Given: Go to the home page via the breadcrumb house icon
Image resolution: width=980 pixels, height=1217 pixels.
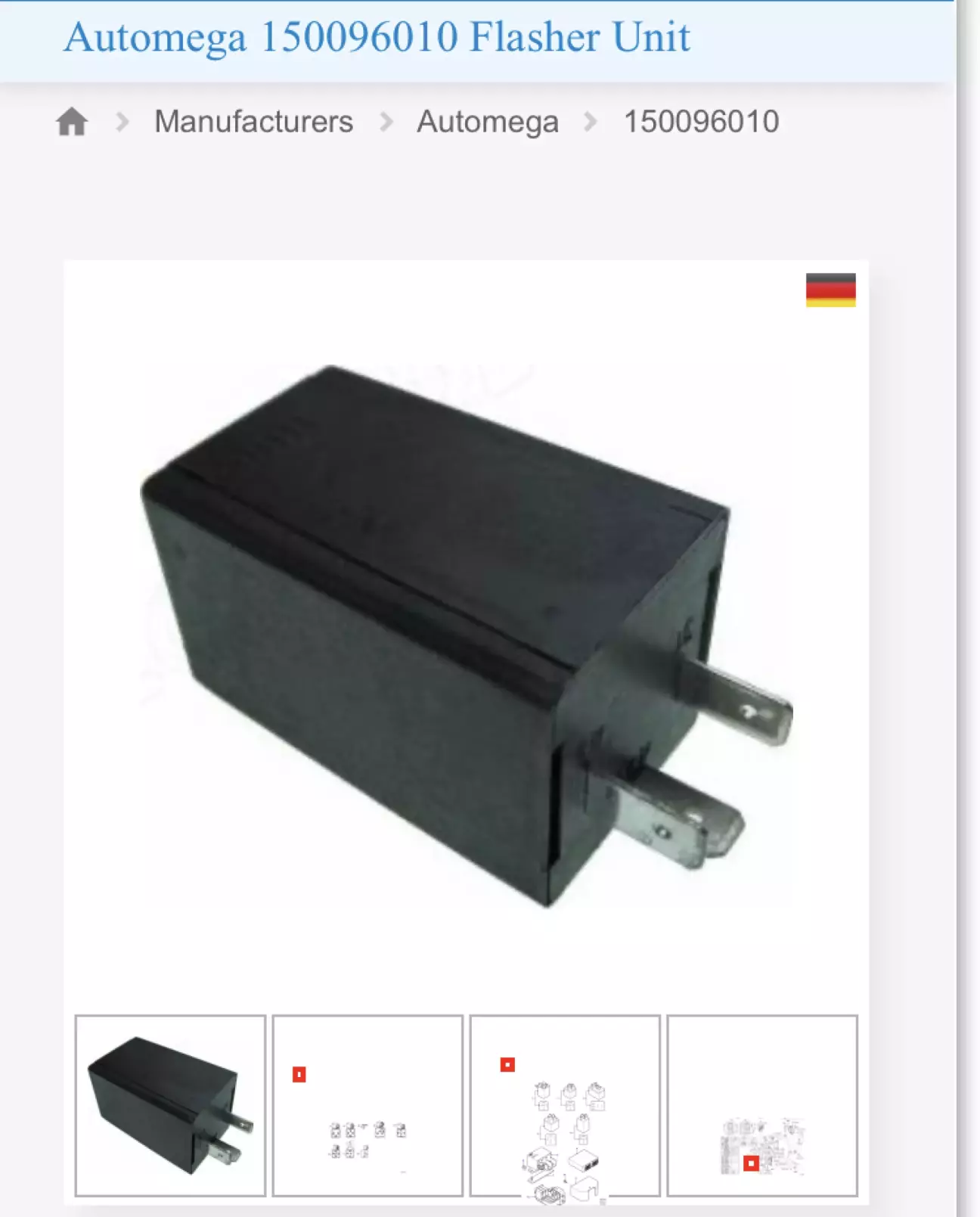Looking at the screenshot, I should pos(72,122).
